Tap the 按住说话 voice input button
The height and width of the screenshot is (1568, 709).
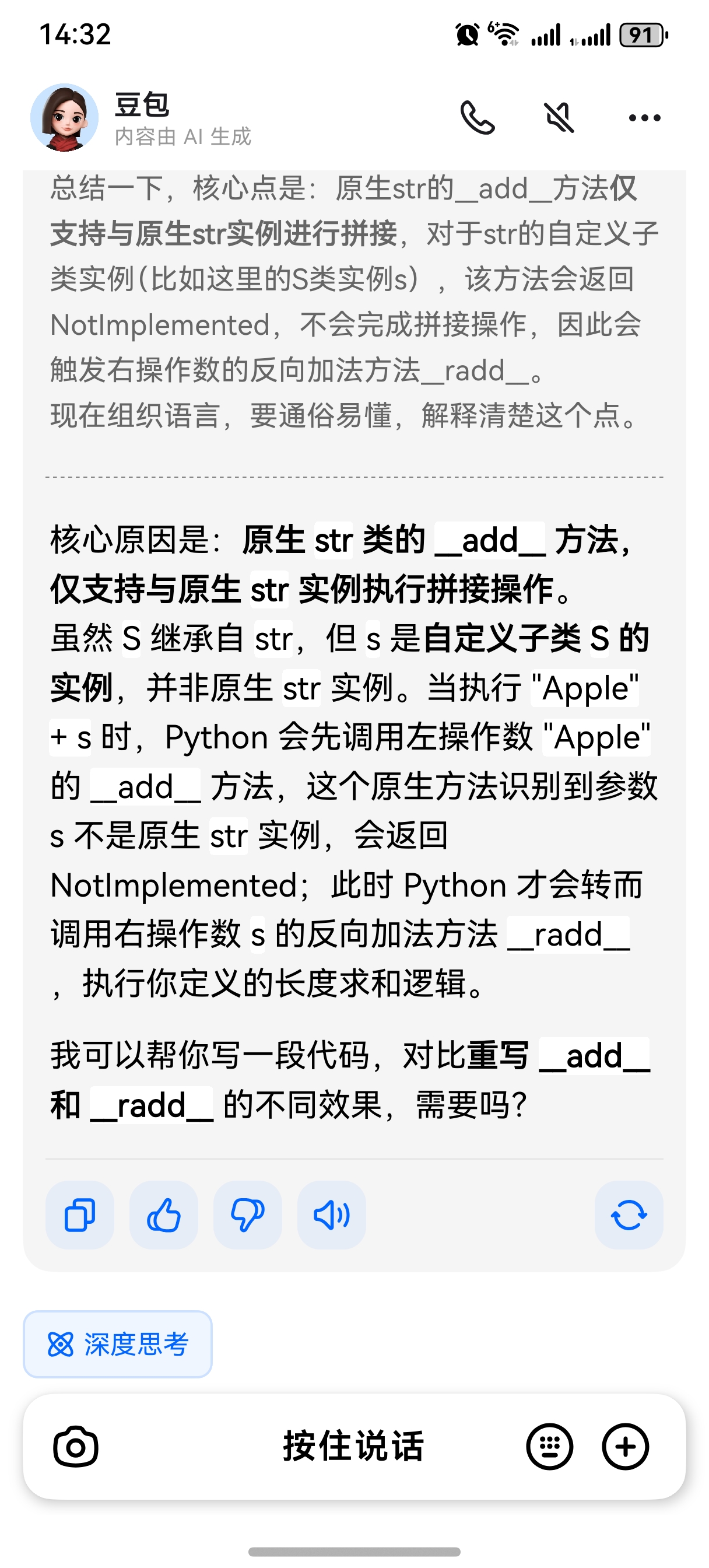[x=353, y=1447]
